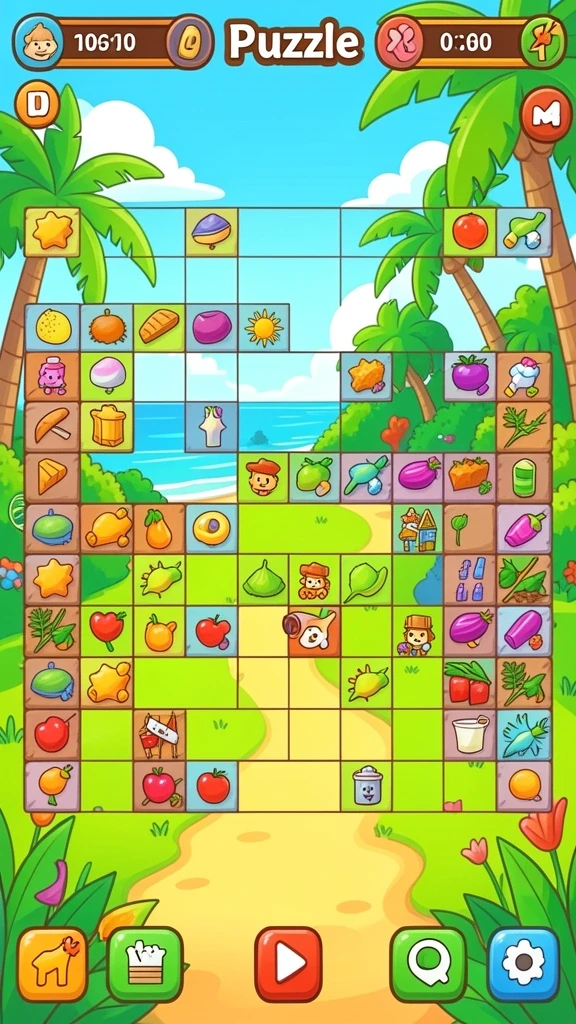The height and width of the screenshot is (1024, 576).
Task: Pick the yellow lemon tile
Action: (x=53, y=327)
